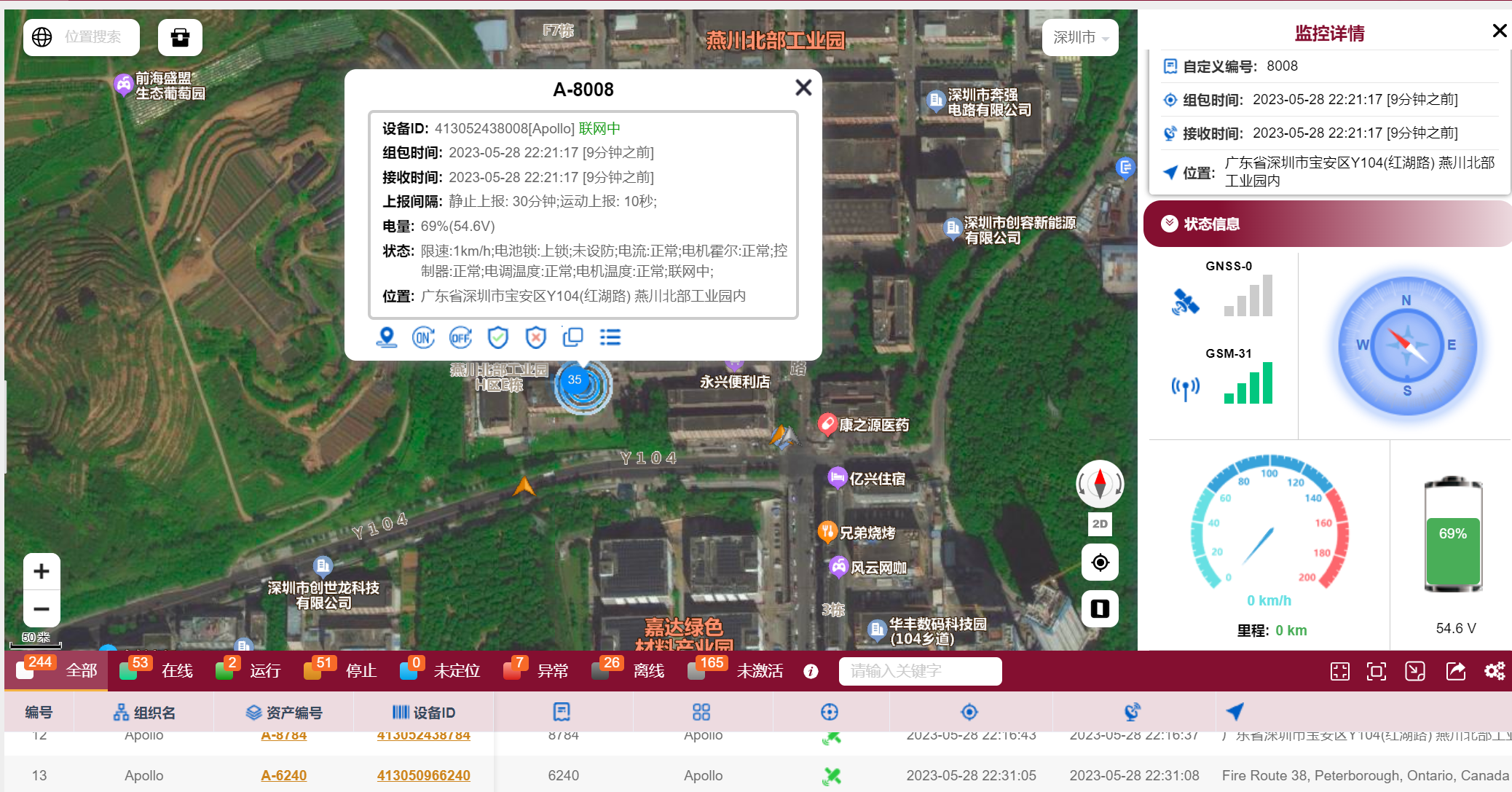Open the settings gears icon
Viewport: 1512px width, 792px height.
[1495, 671]
